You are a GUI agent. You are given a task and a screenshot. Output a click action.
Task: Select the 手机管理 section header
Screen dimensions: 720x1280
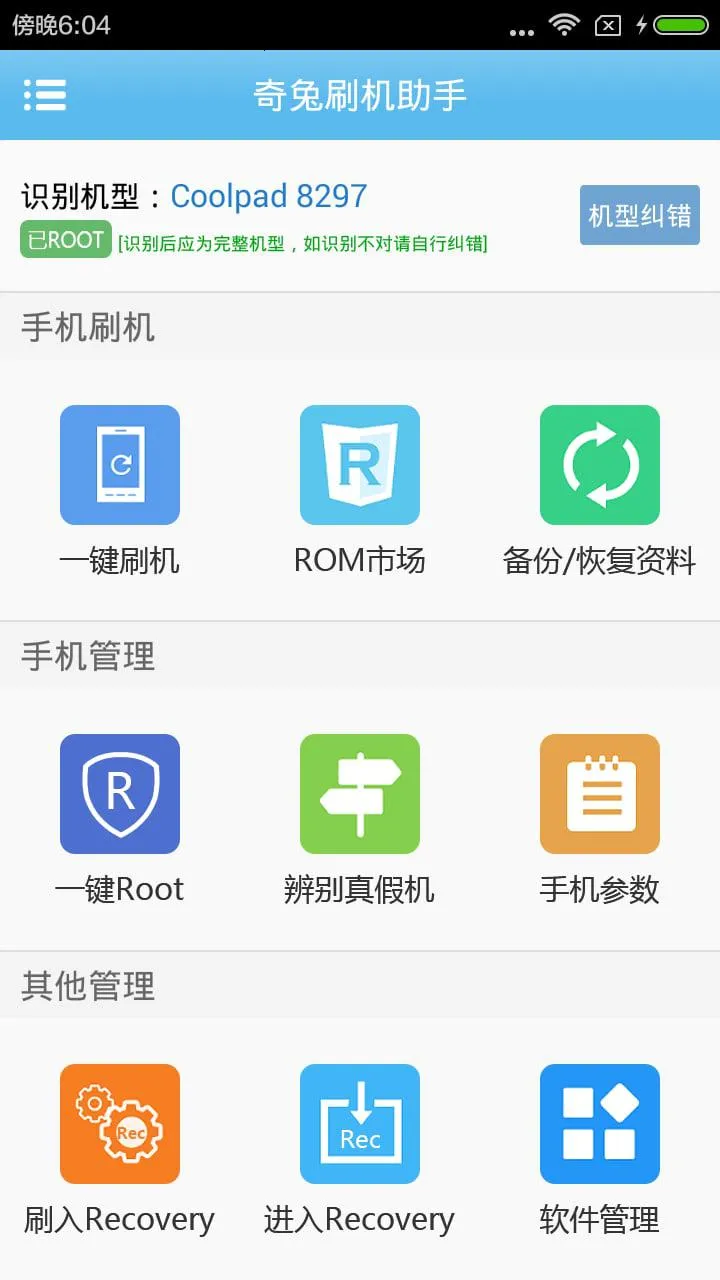click(87, 657)
